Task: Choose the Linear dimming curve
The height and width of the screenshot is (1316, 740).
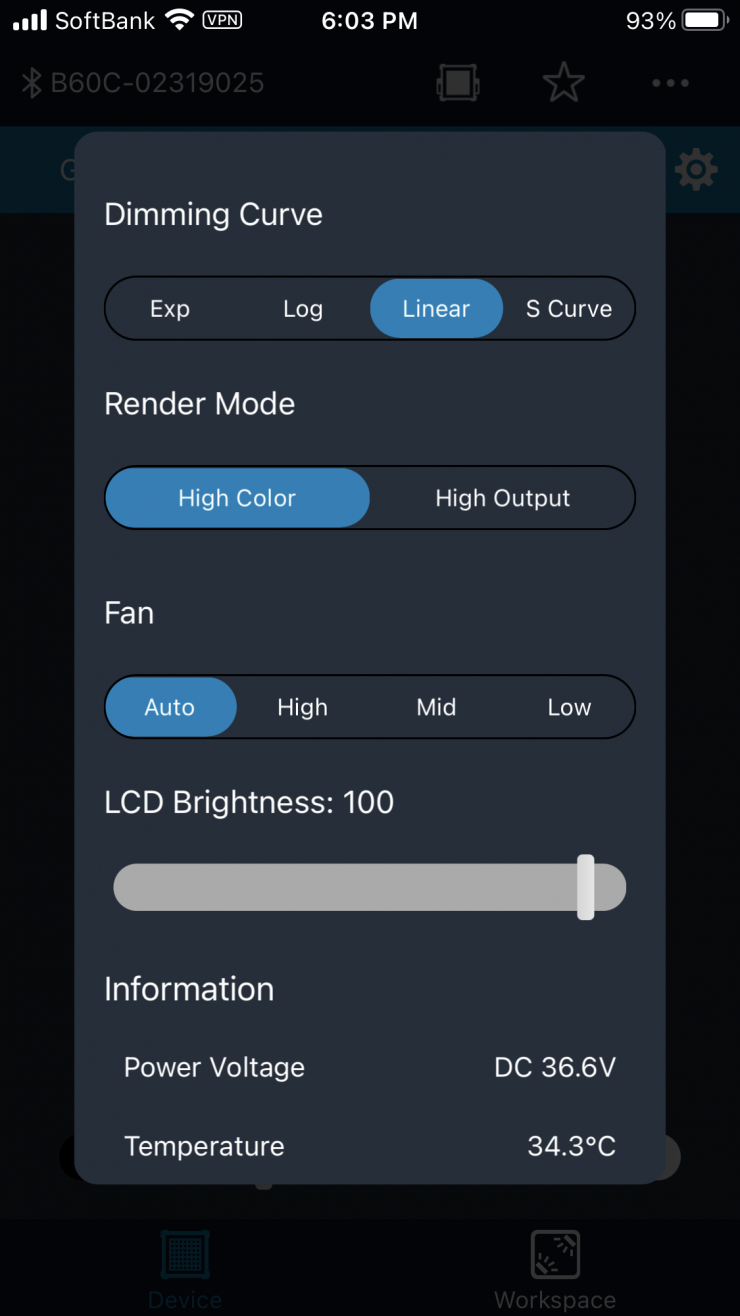Action: click(436, 309)
